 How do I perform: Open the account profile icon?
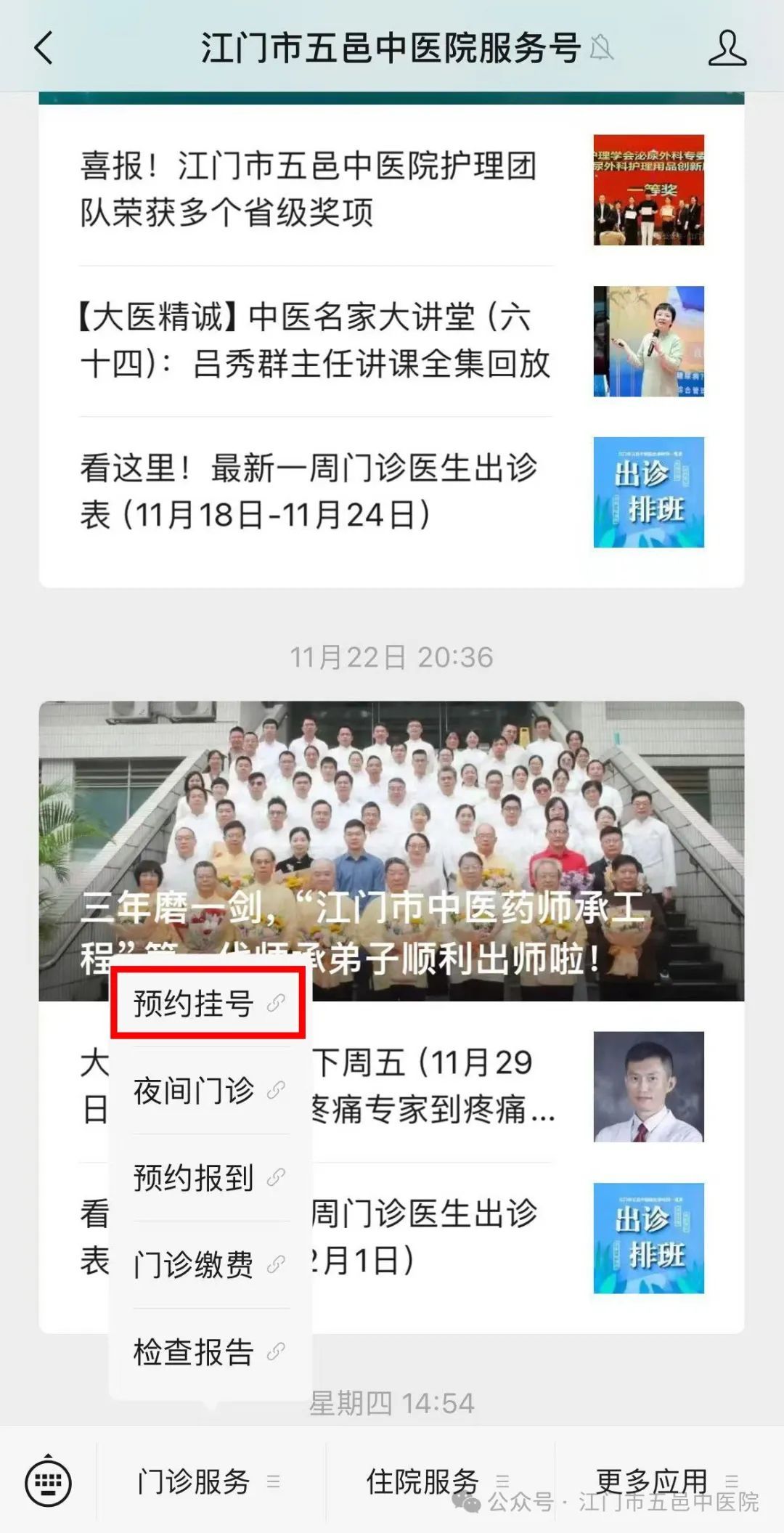coord(727,49)
